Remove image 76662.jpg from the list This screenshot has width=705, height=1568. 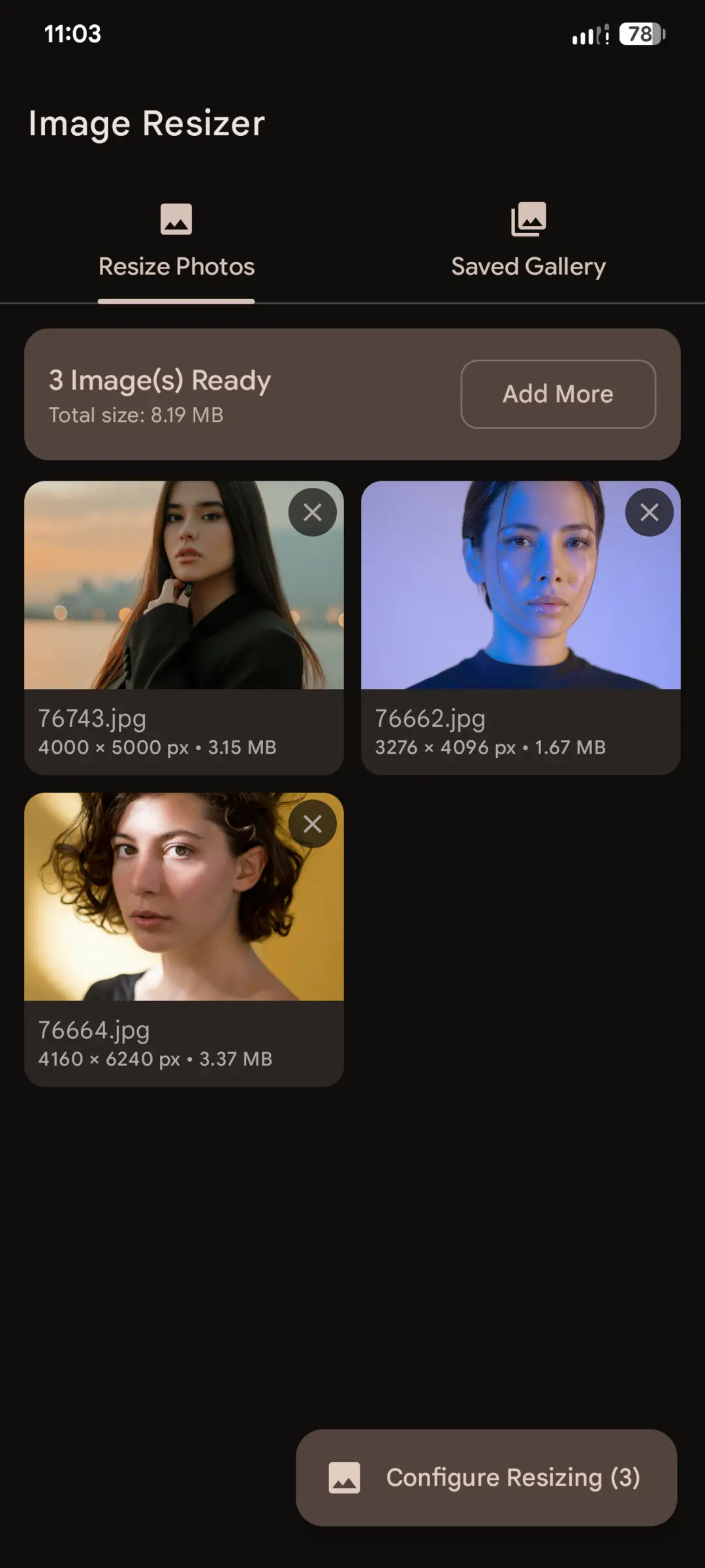tap(650, 513)
